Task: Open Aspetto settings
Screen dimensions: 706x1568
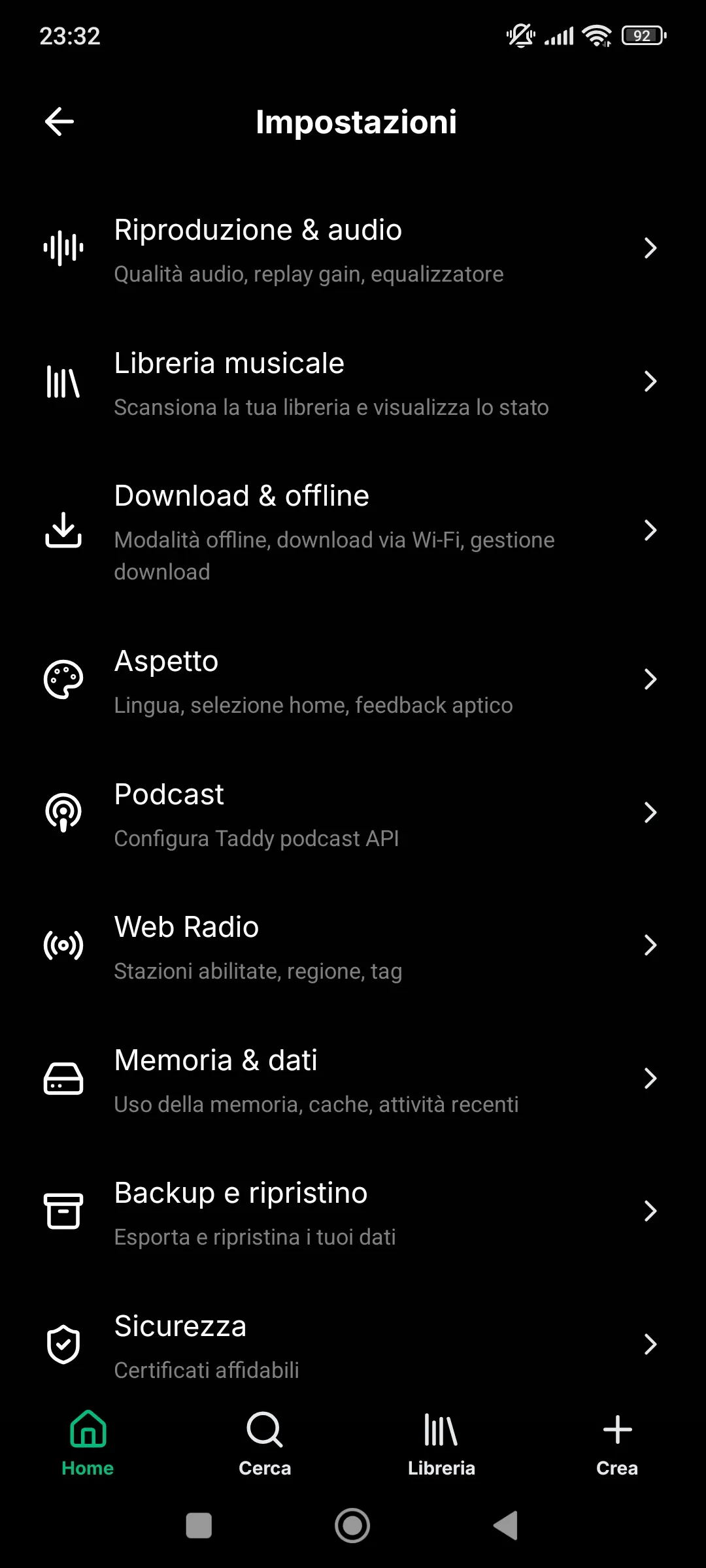Action: [x=353, y=680]
